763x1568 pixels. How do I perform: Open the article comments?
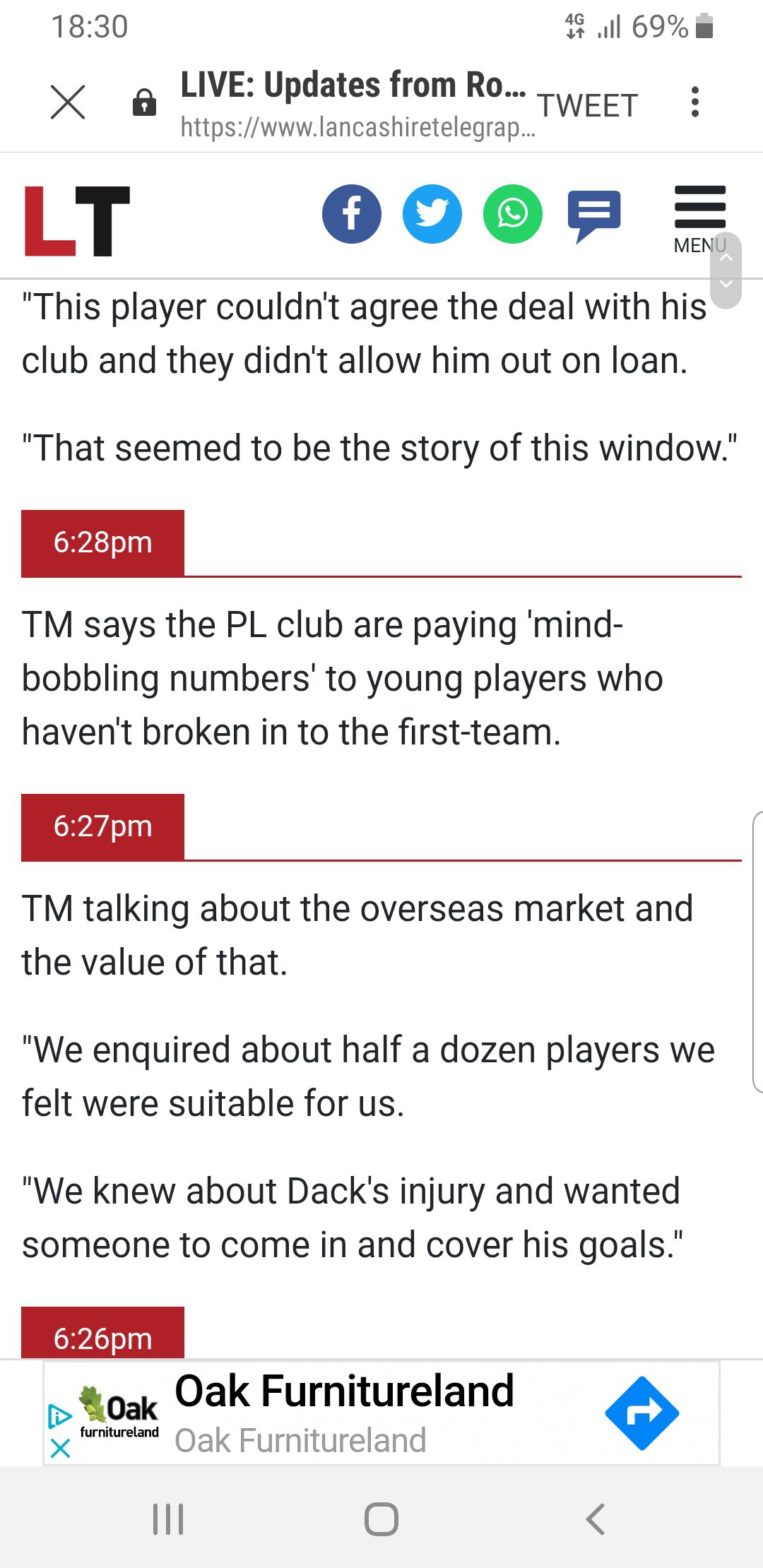[x=593, y=215]
